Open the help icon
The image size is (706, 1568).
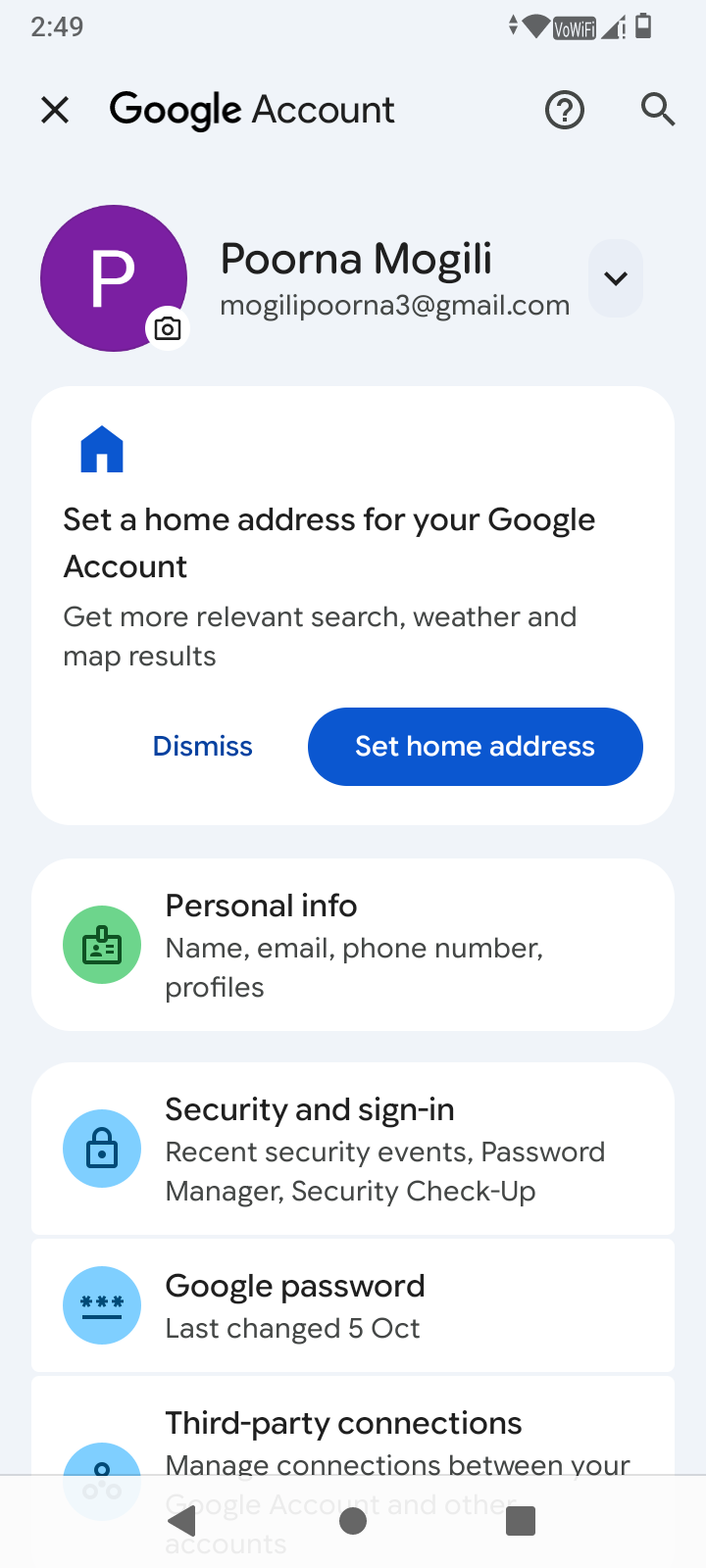(x=565, y=110)
